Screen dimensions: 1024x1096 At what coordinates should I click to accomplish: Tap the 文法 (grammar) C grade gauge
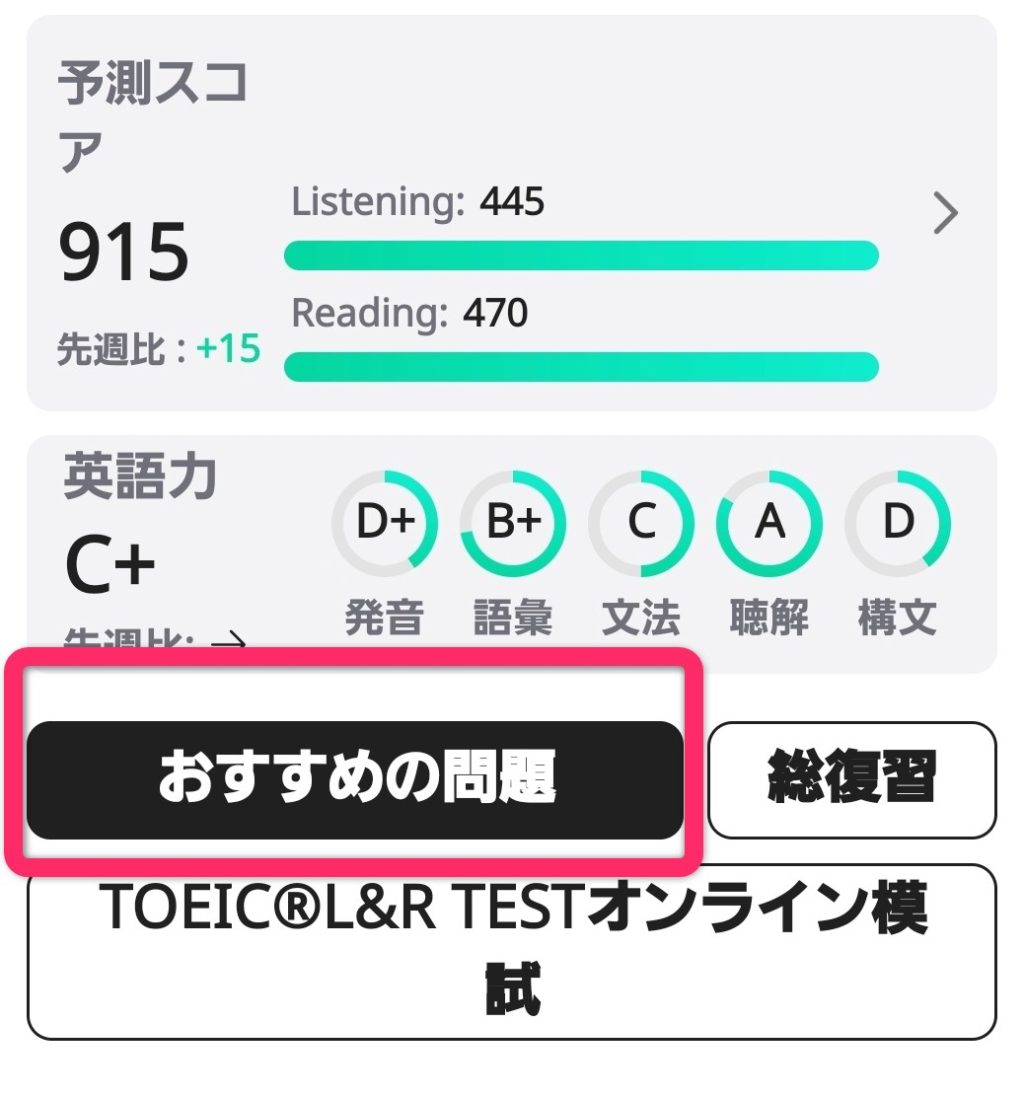(640, 522)
